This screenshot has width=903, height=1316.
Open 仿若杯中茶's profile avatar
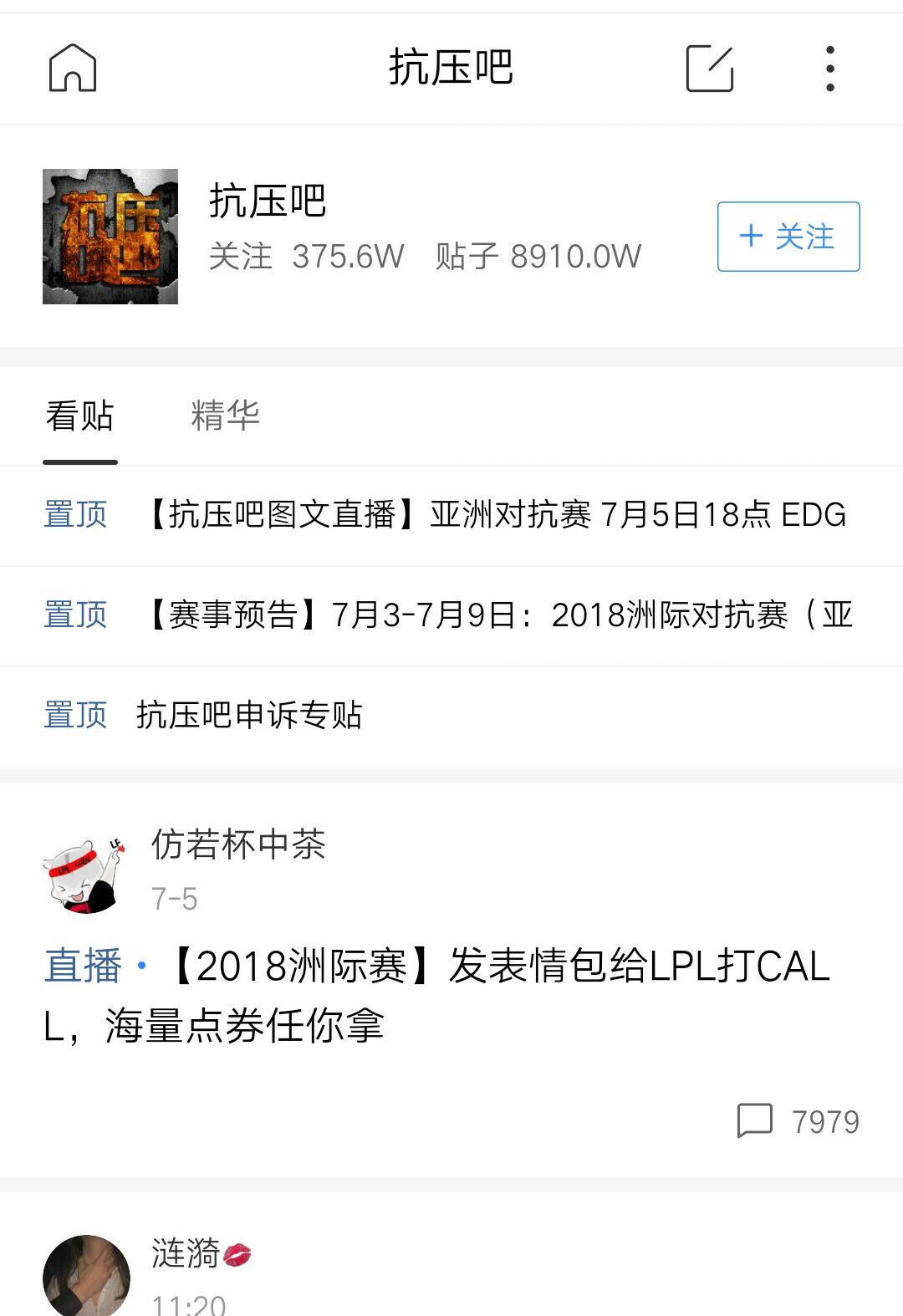pos(84,873)
